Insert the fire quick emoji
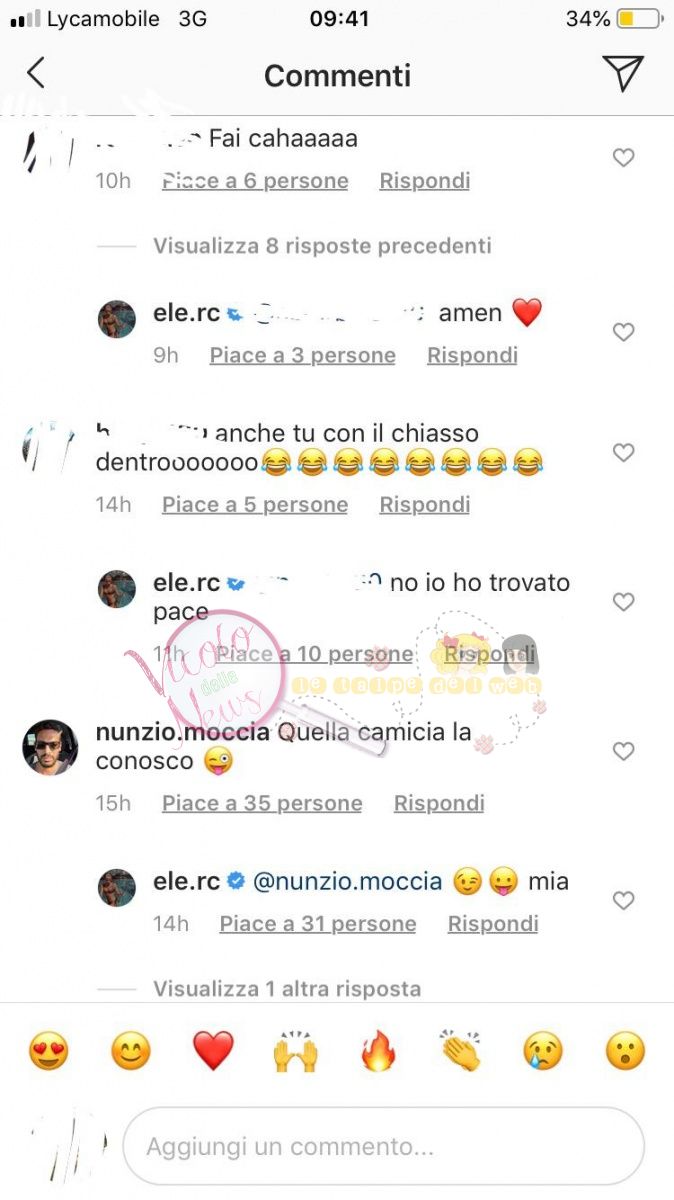The height and width of the screenshot is (1200, 674). tap(378, 1051)
